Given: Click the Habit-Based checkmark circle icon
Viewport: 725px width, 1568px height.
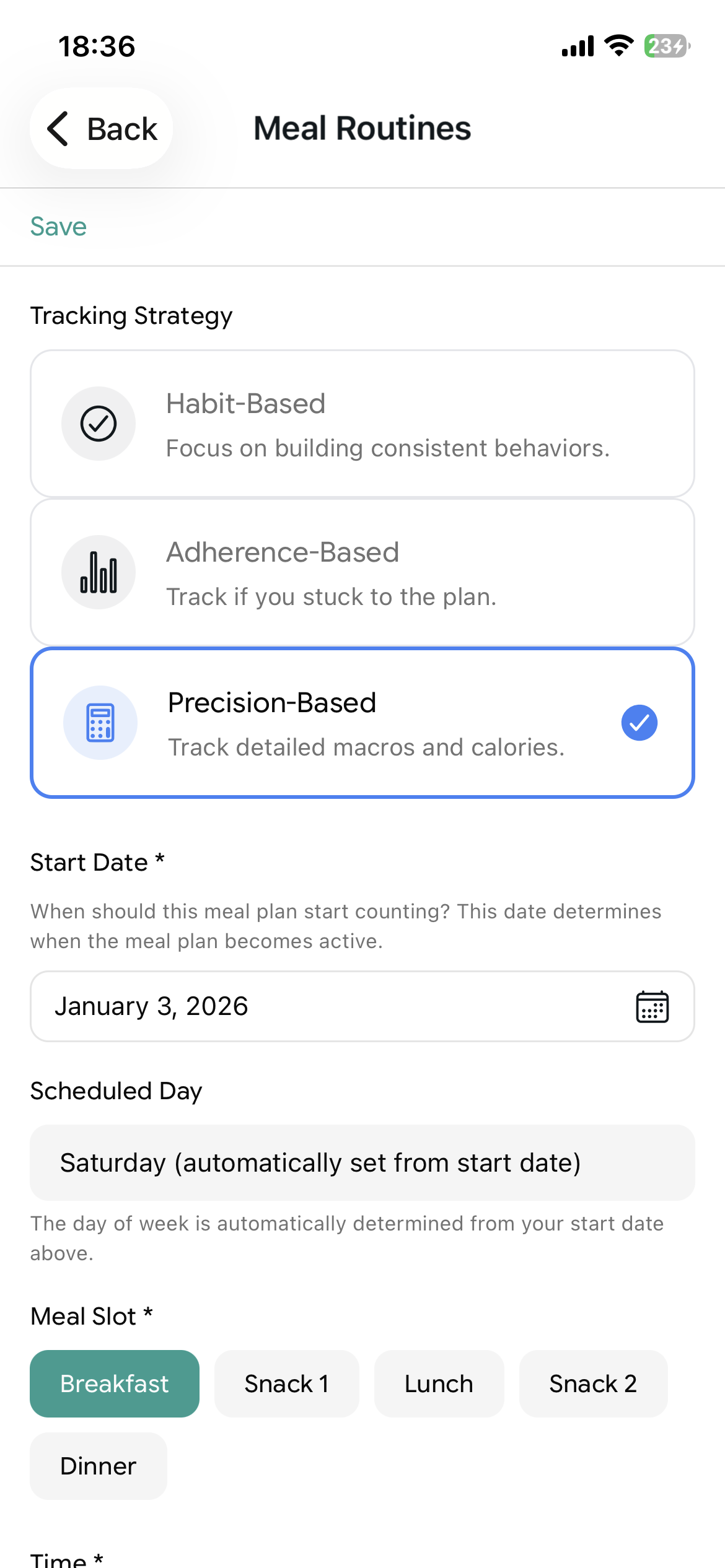Looking at the screenshot, I should (98, 424).
